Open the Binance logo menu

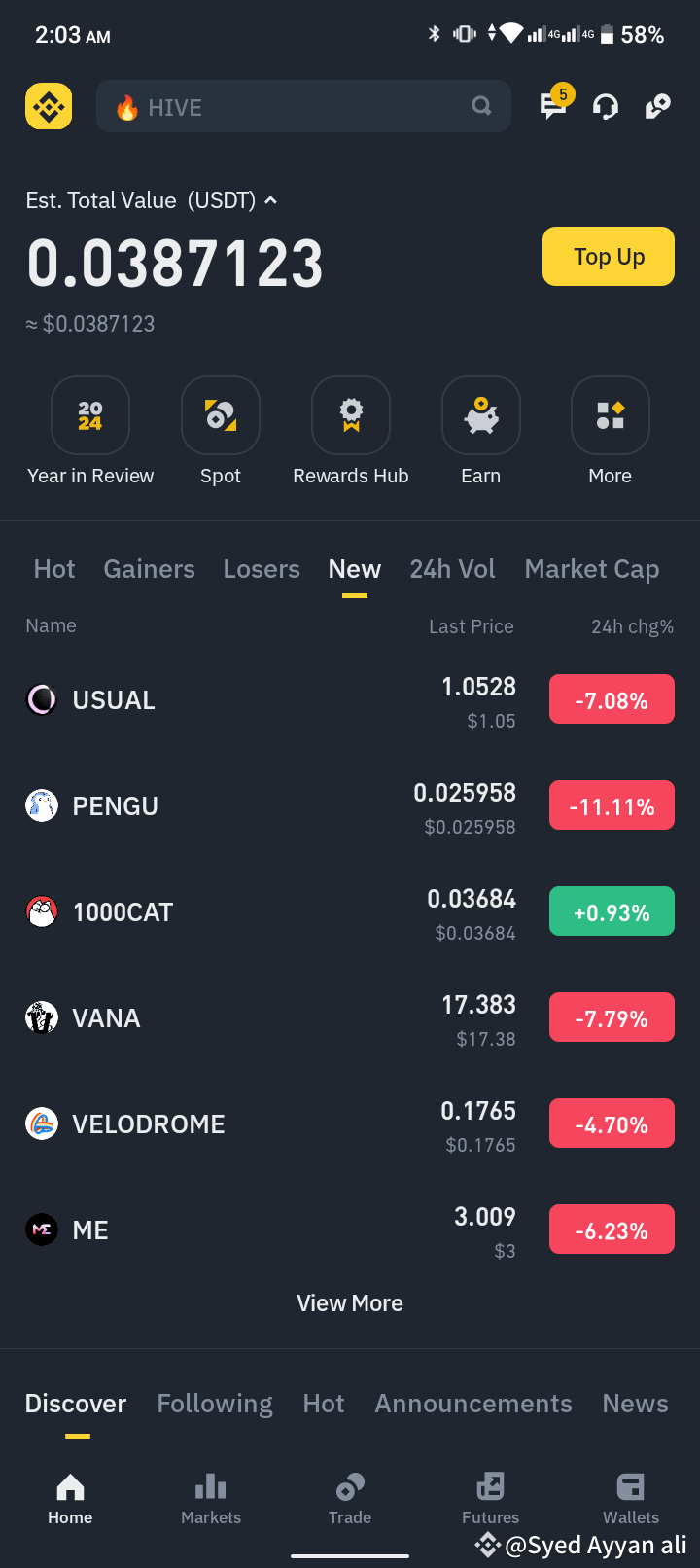tap(48, 106)
